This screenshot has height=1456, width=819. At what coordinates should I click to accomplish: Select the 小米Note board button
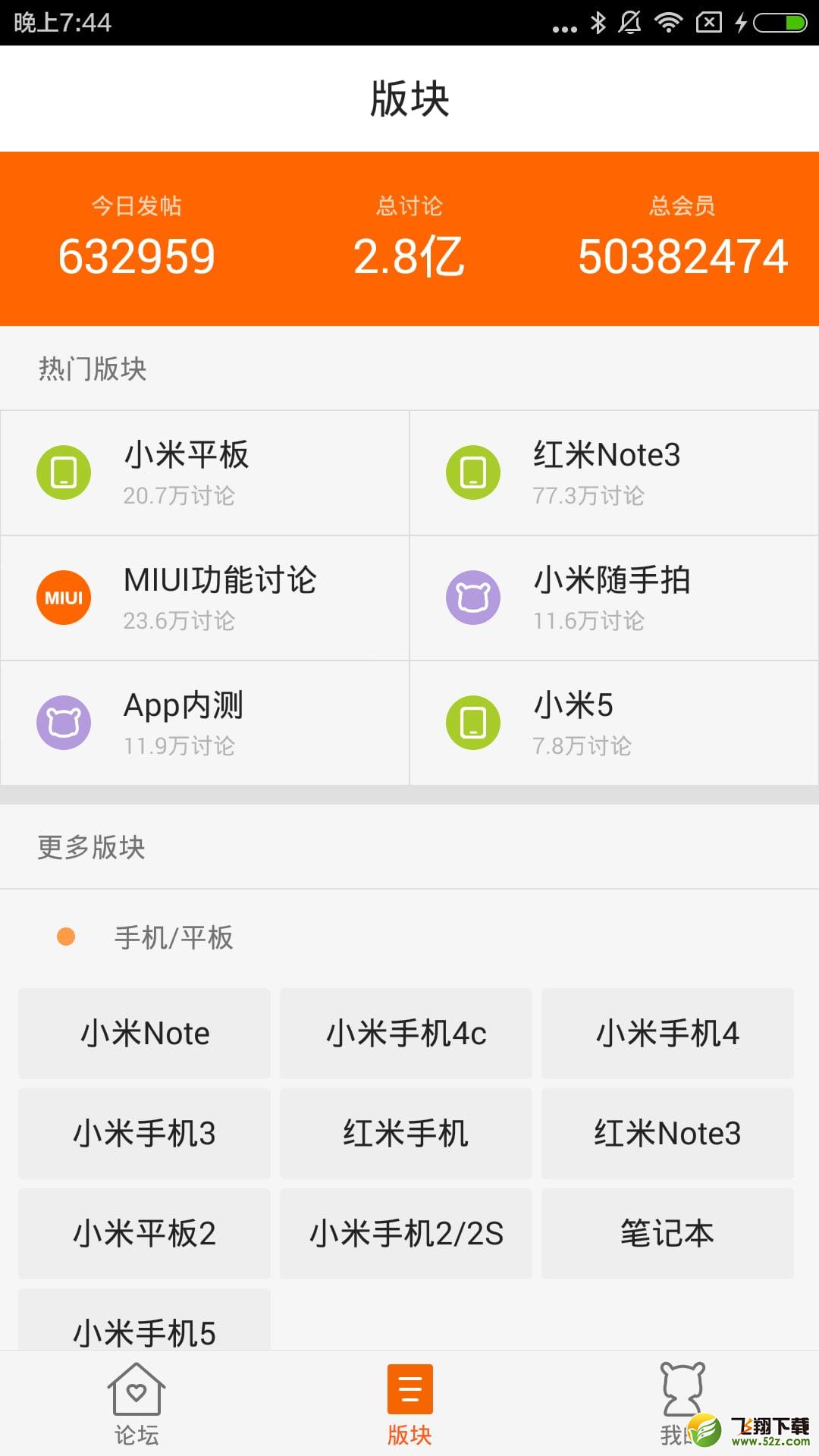pos(144,1033)
